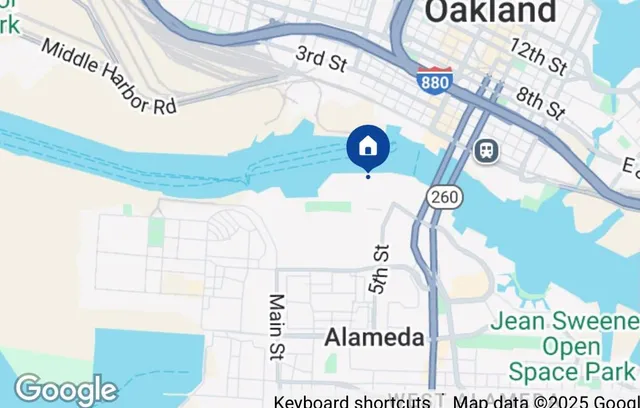
Task: Open Keyboard shortcuts
Action: pos(352,401)
